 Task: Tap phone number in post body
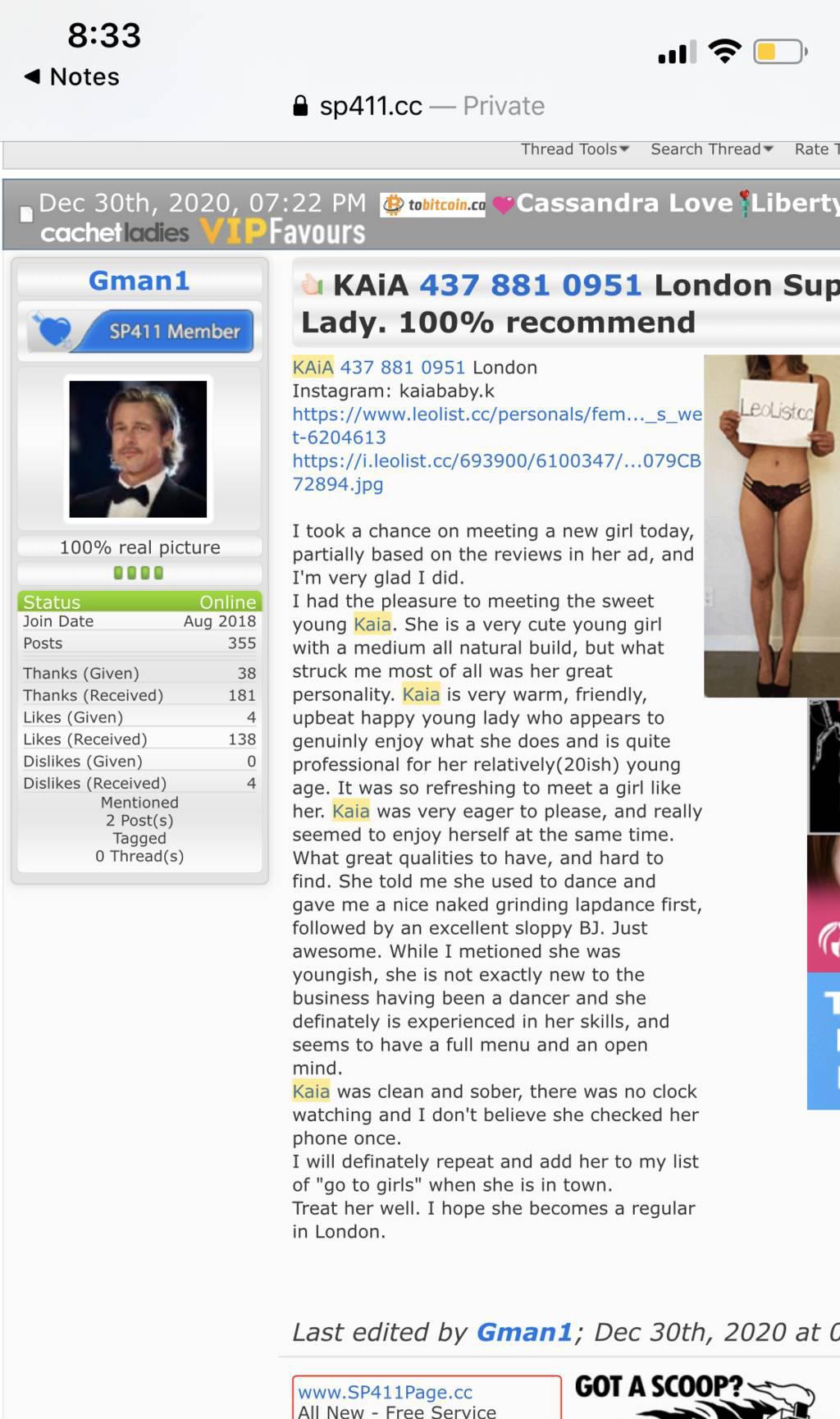click(402, 368)
